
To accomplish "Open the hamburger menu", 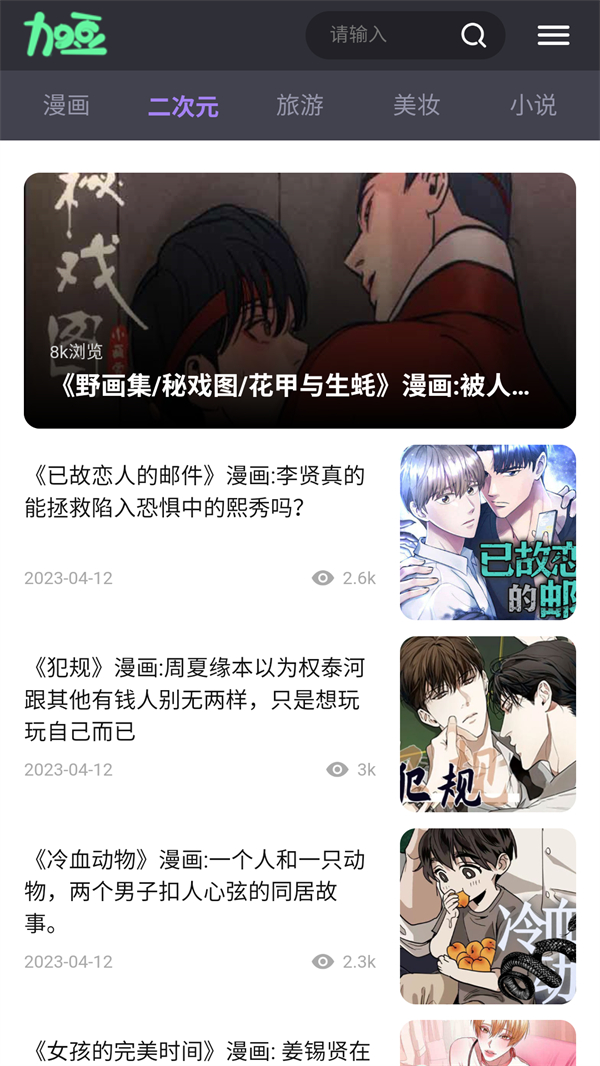I will click(x=553, y=35).
